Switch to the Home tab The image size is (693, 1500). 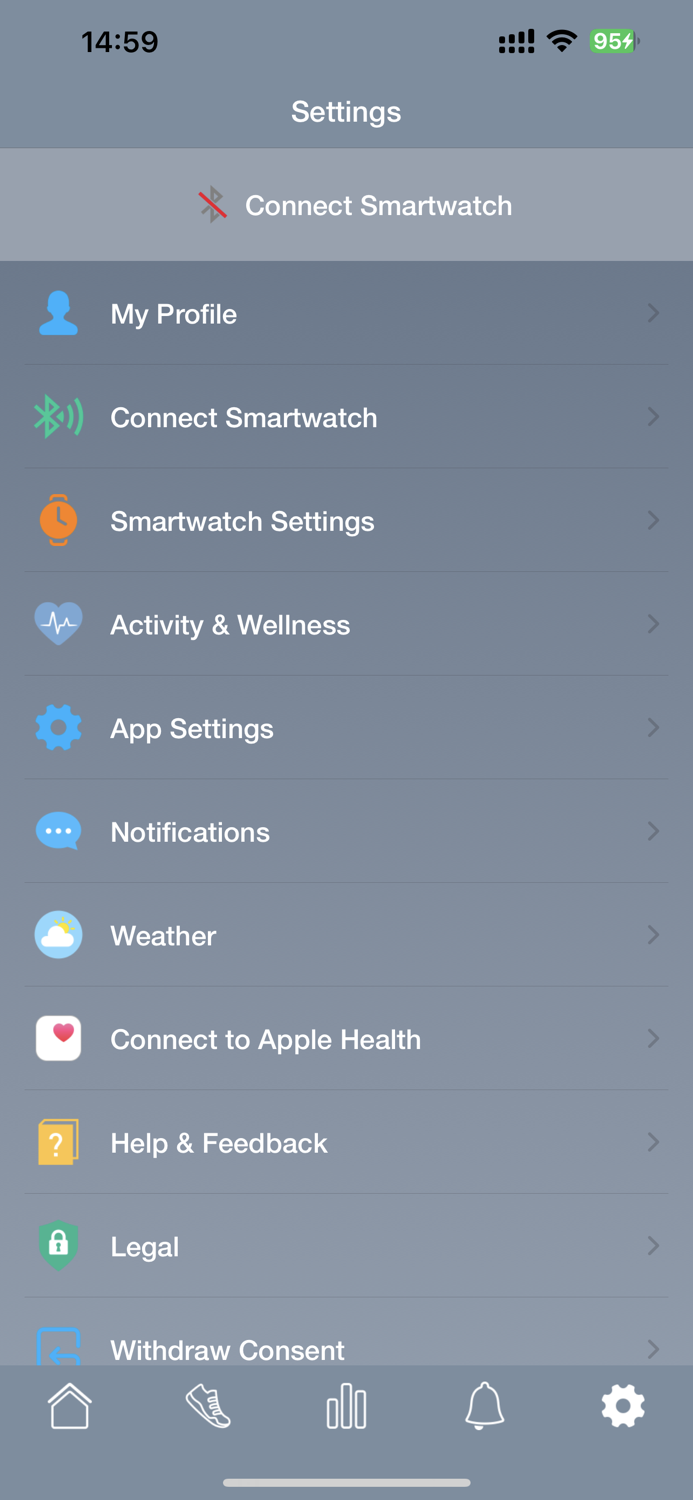click(x=70, y=1407)
